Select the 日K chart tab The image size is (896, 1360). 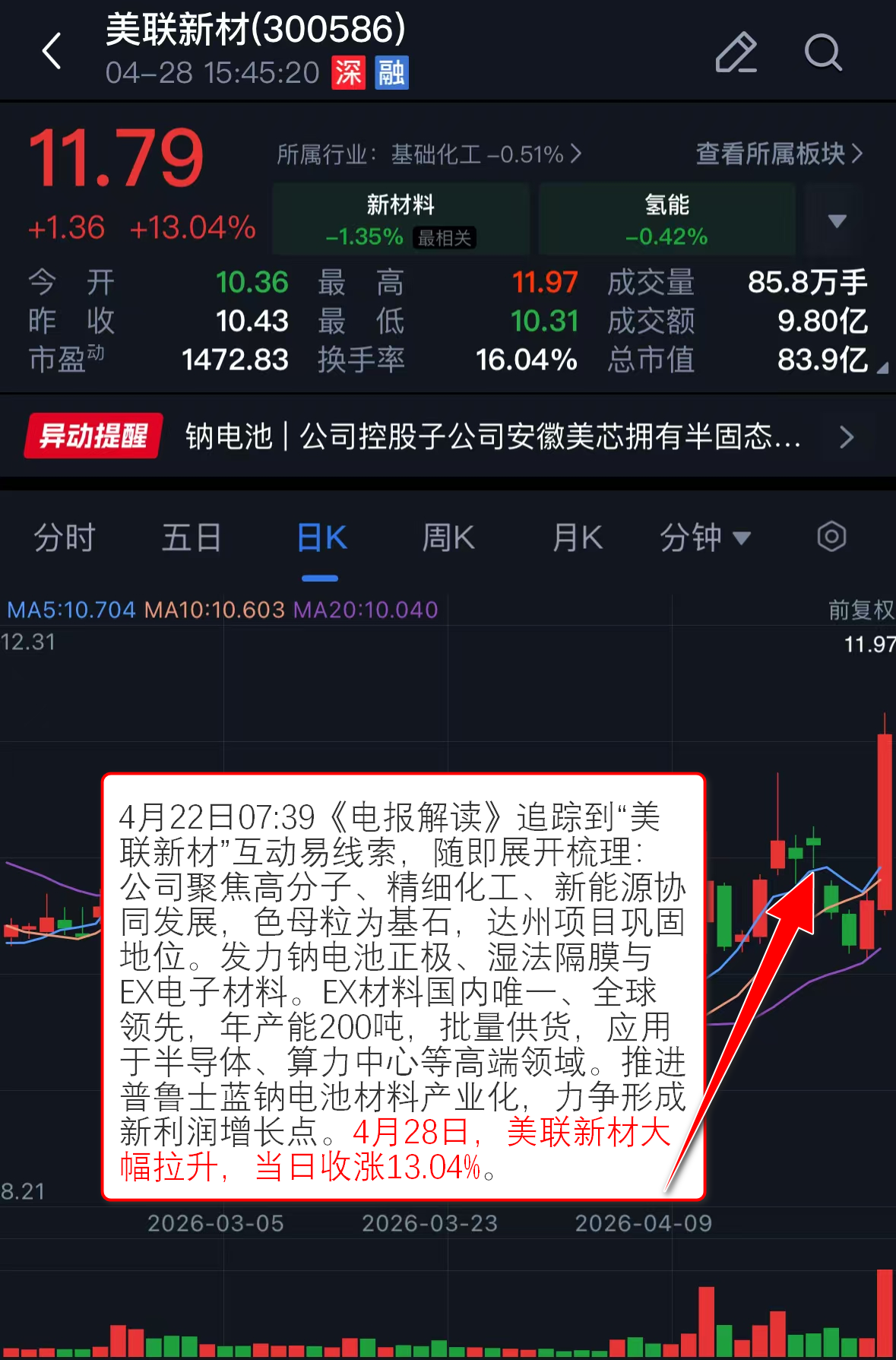(x=321, y=537)
